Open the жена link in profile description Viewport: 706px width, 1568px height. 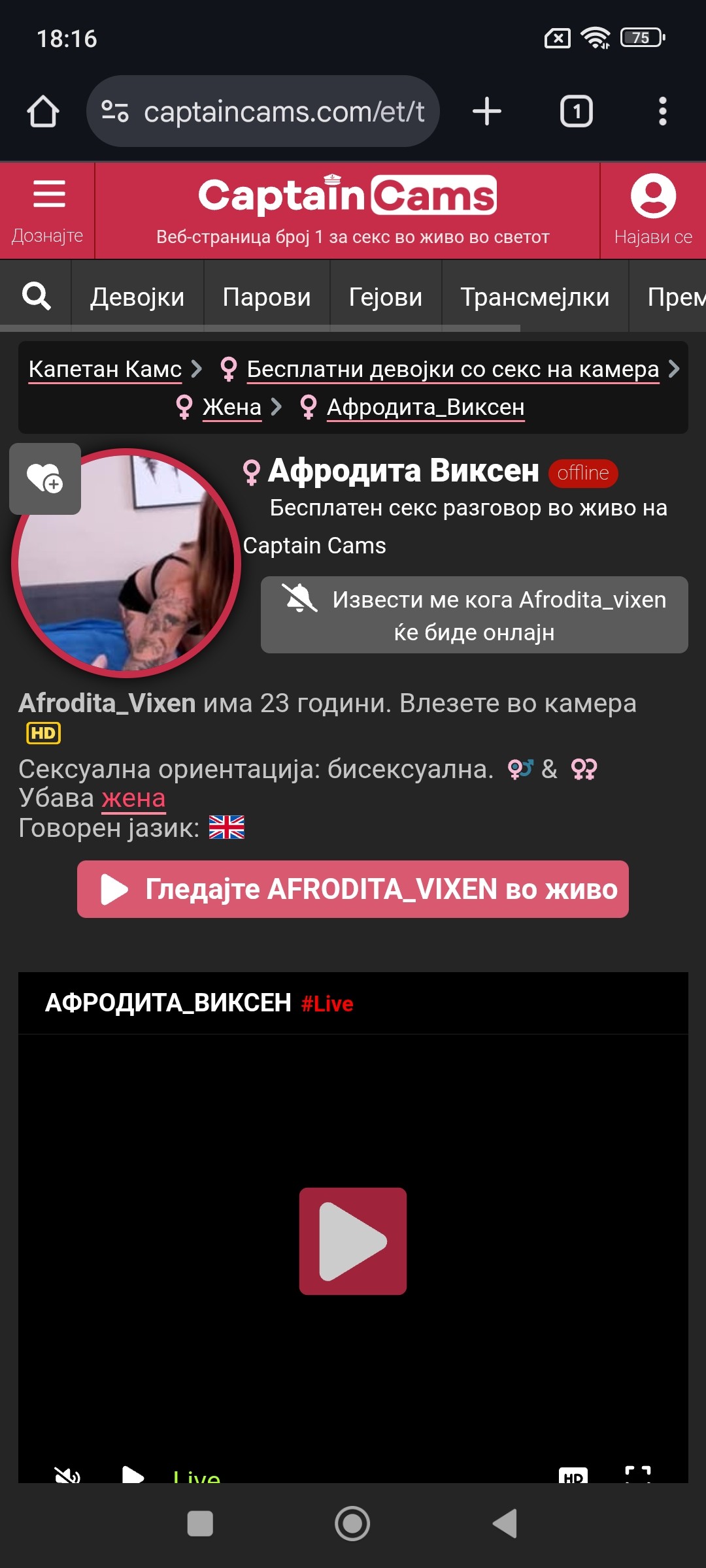click(x=133, y=798)
